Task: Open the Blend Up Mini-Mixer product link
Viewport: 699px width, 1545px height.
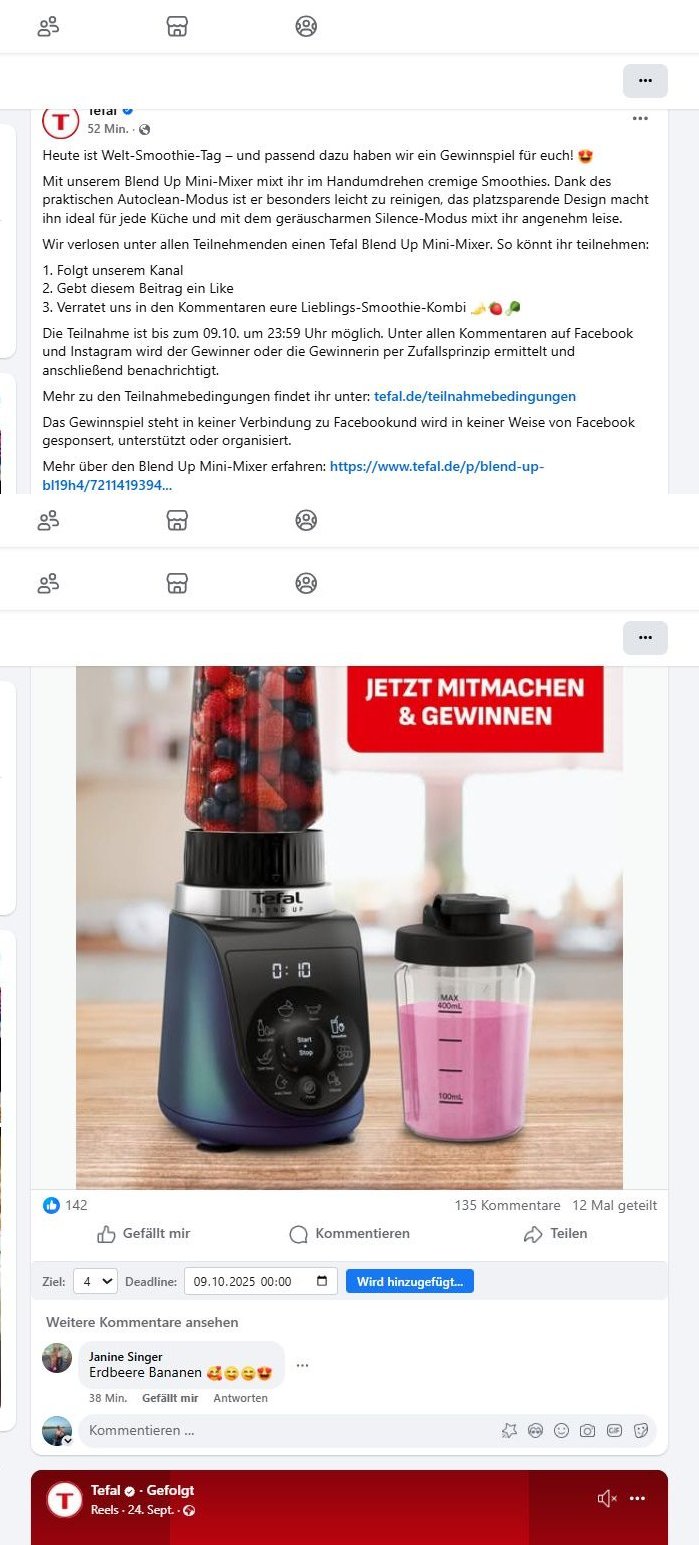Action: click(x=436, y=467)
